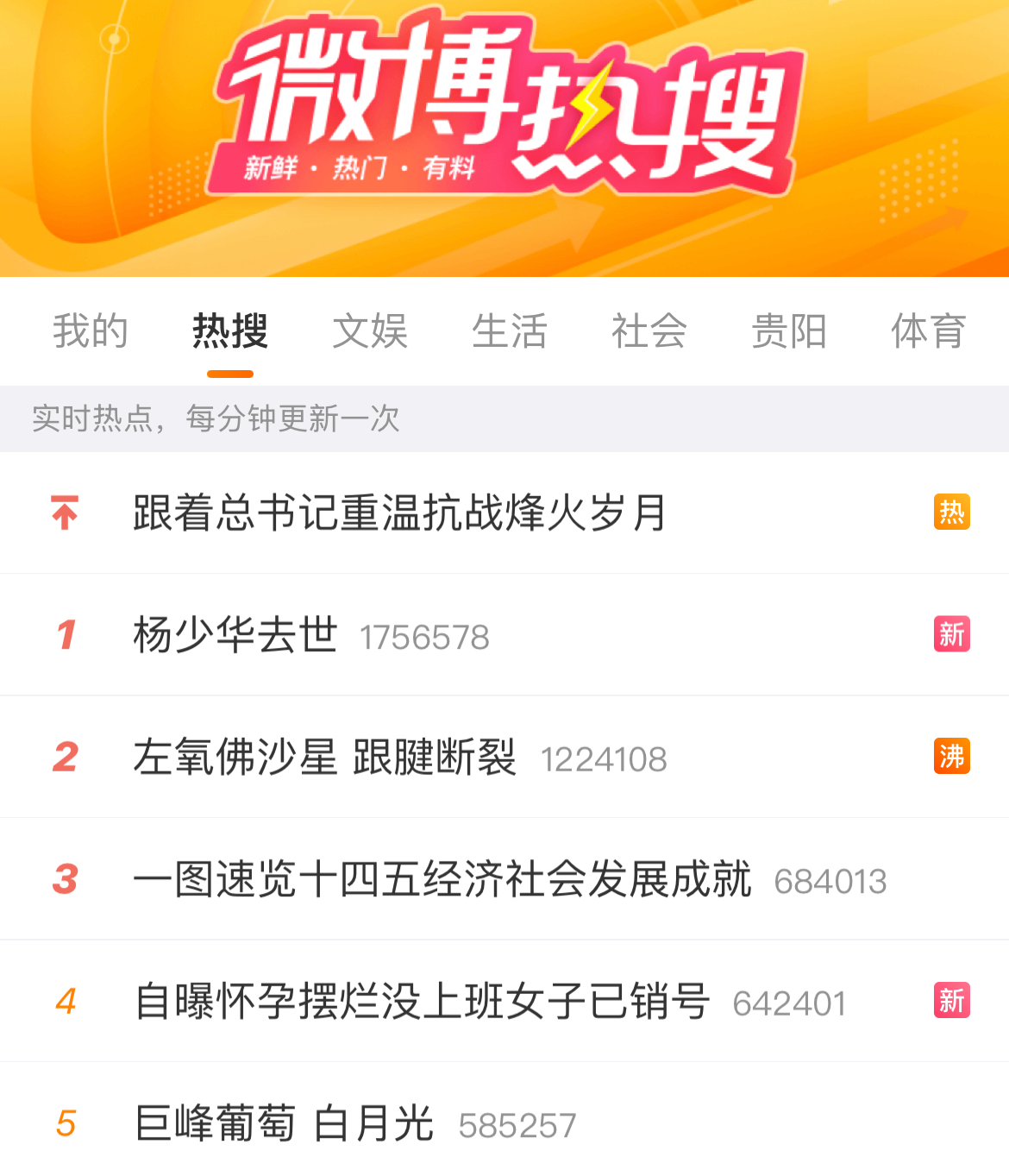The width and height of the screenshot is (1009, 1176).
Task: Switch to the 体育 tab
Action: pyautogui.click(x=928, y=331)
